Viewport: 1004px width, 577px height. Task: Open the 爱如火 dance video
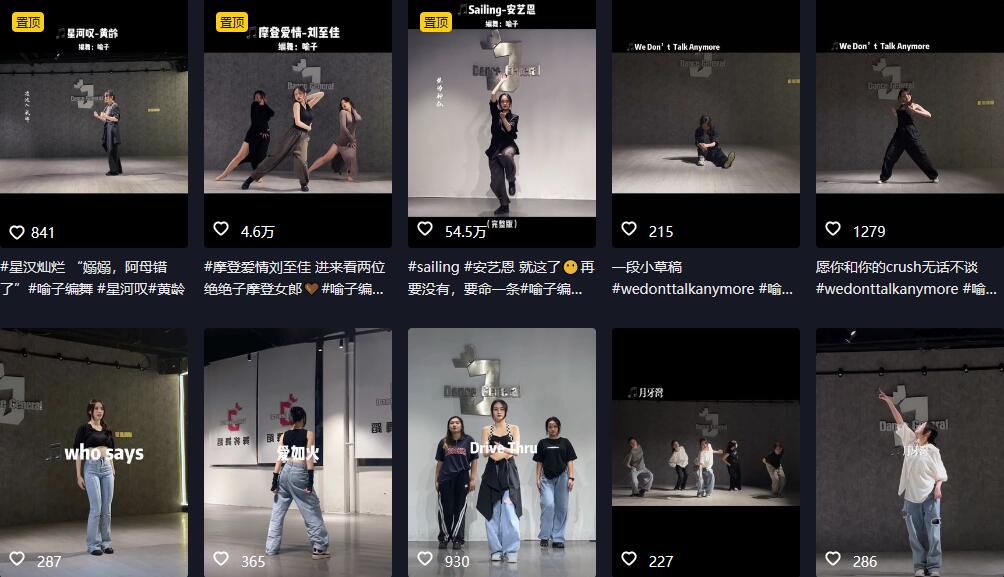(297, 452)
